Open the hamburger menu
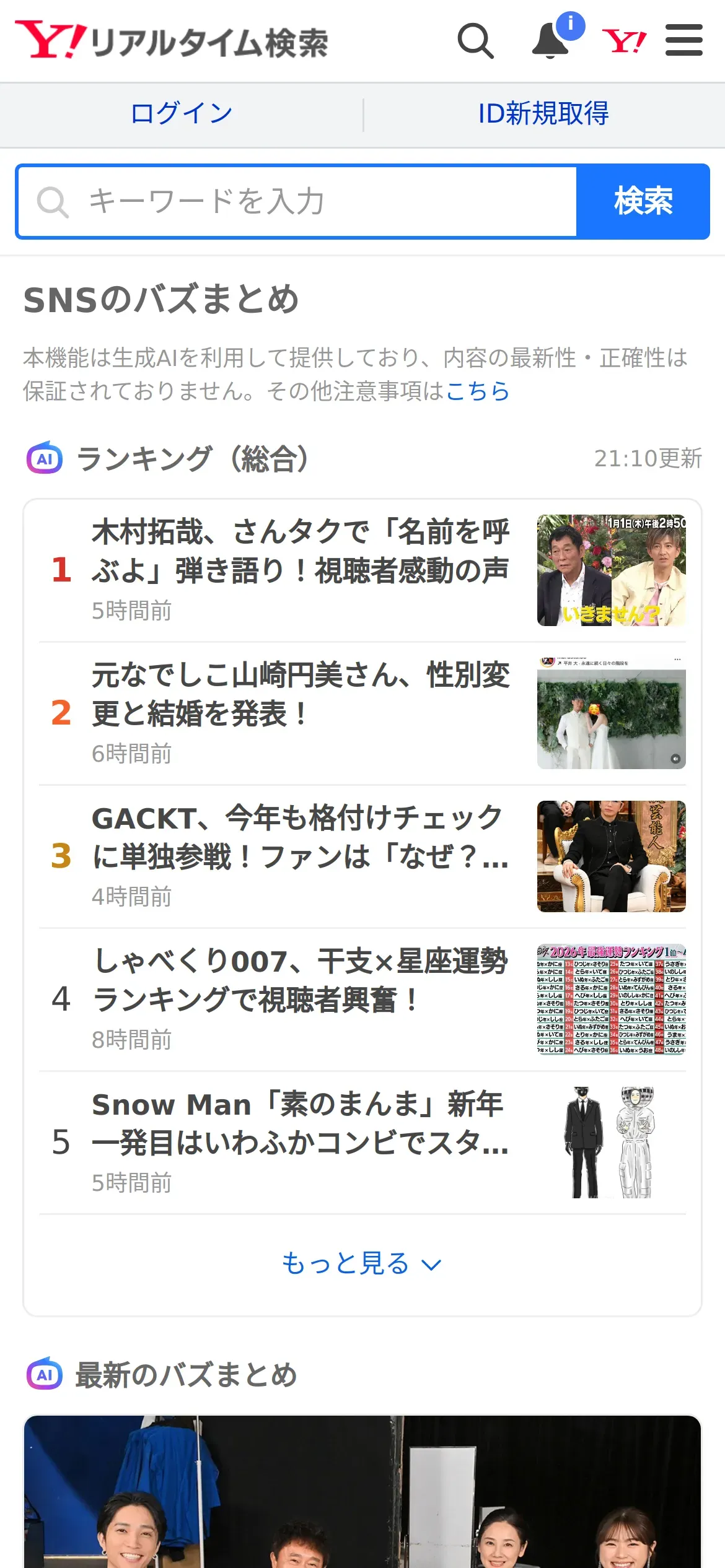The image size is (725, 1568). pos(683,41)
